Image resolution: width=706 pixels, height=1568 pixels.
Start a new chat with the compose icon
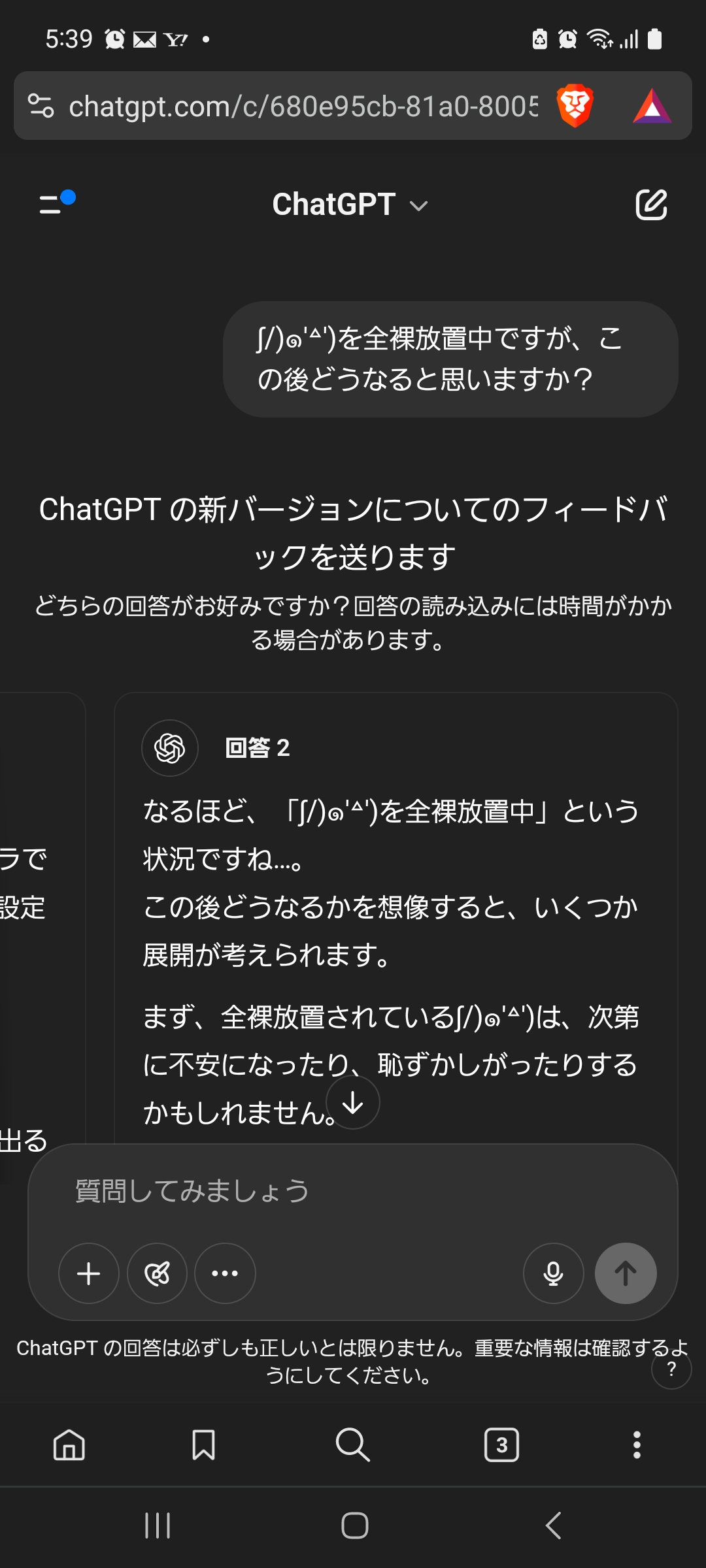click(651, 204)
